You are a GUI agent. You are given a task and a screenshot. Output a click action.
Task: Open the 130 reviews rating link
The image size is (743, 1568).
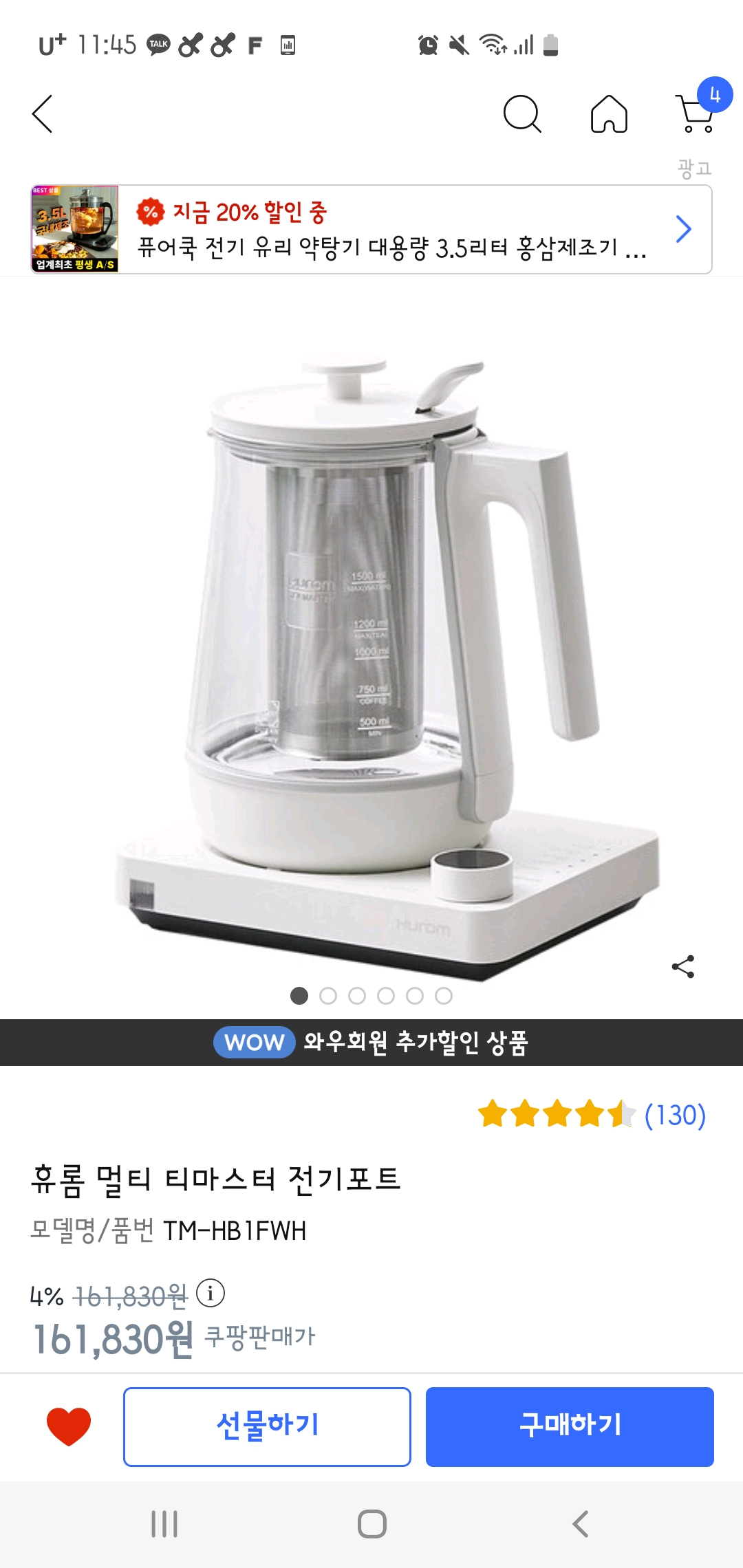592,1115
